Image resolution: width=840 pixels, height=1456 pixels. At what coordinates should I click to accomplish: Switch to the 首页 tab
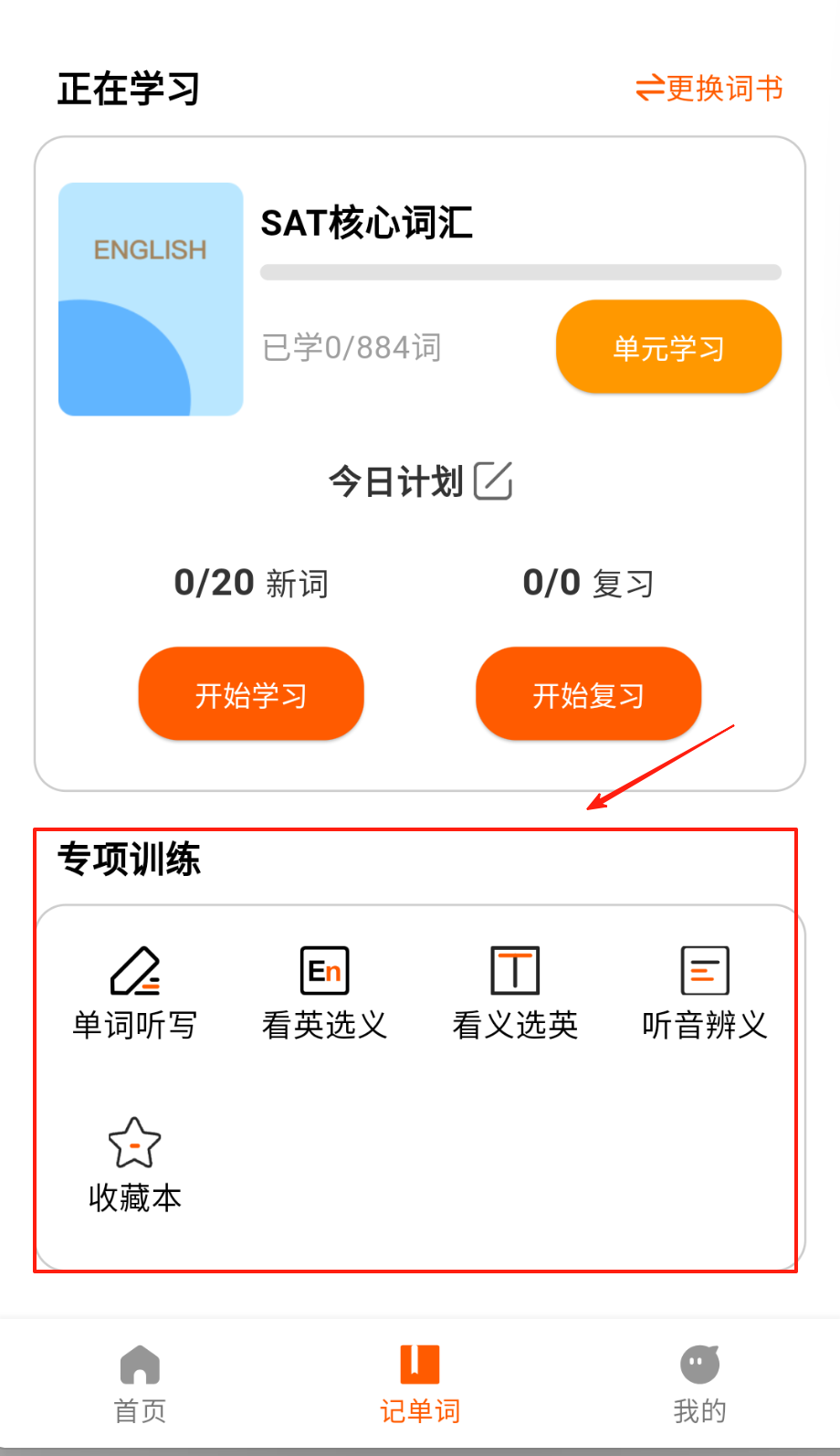click(x=140, y=1383)
